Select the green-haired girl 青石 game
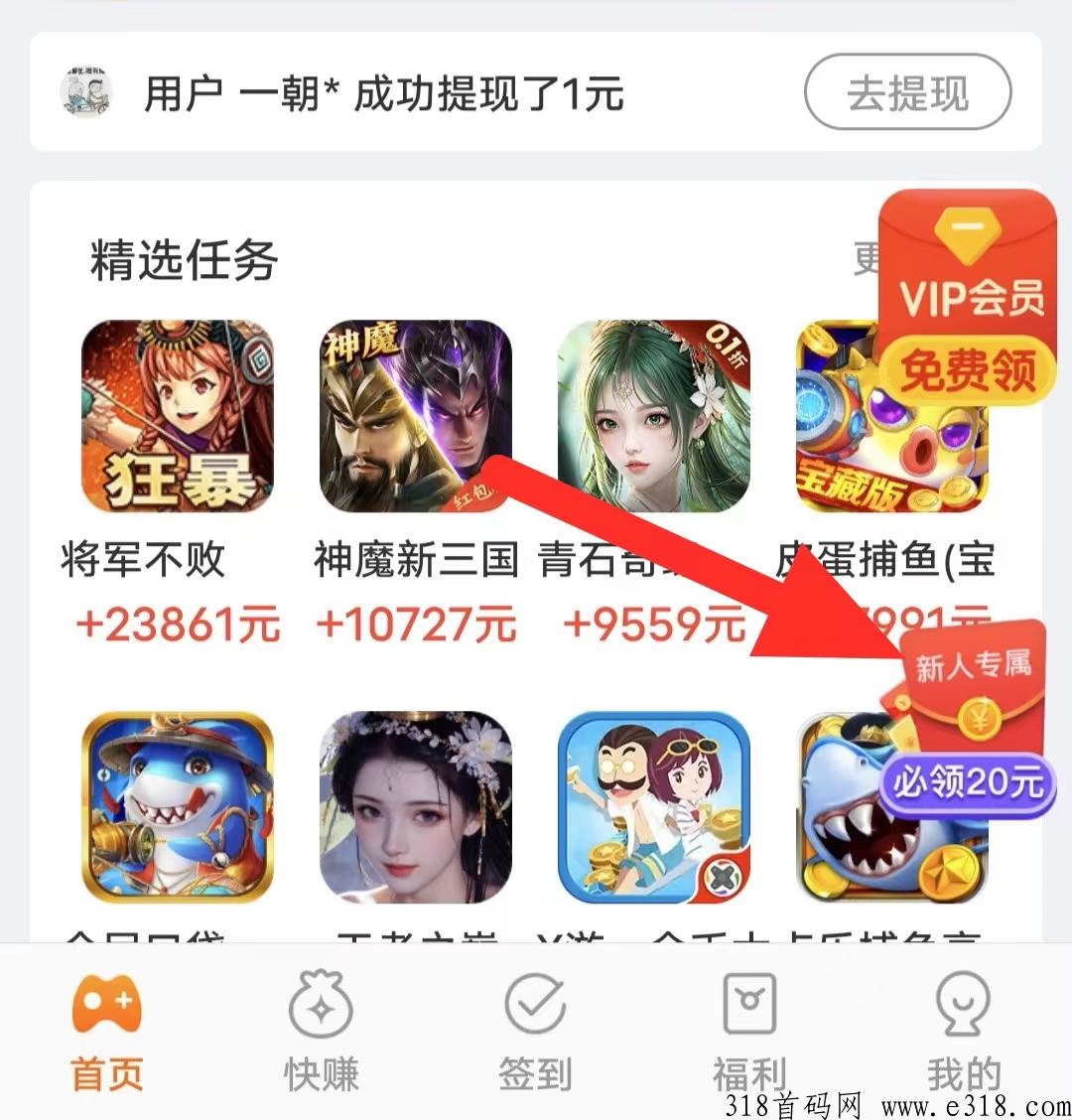Screen dimensions: 1072x1120 (x=653, y=417)
